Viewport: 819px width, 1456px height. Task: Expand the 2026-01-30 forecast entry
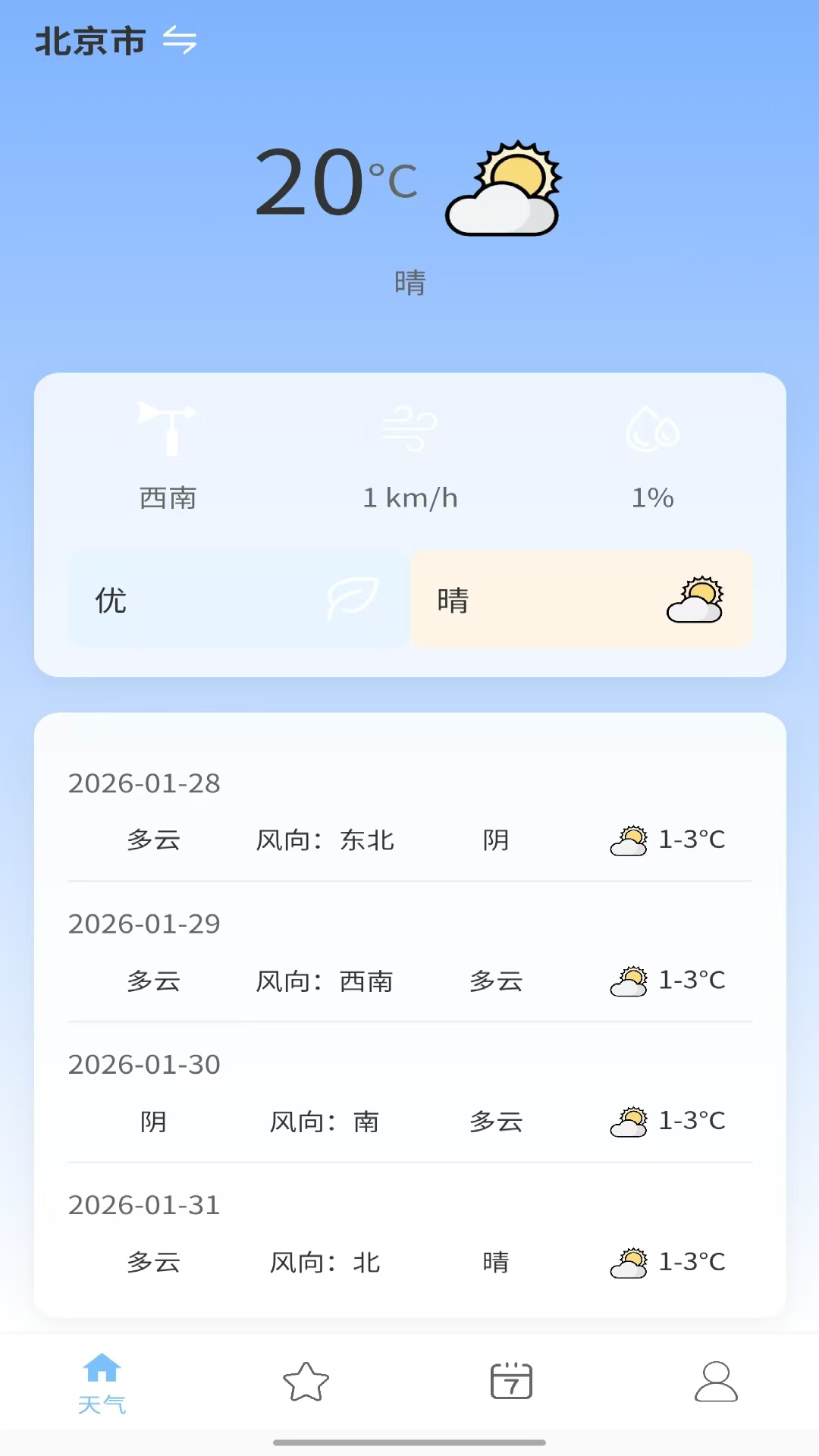[409, 1092]
